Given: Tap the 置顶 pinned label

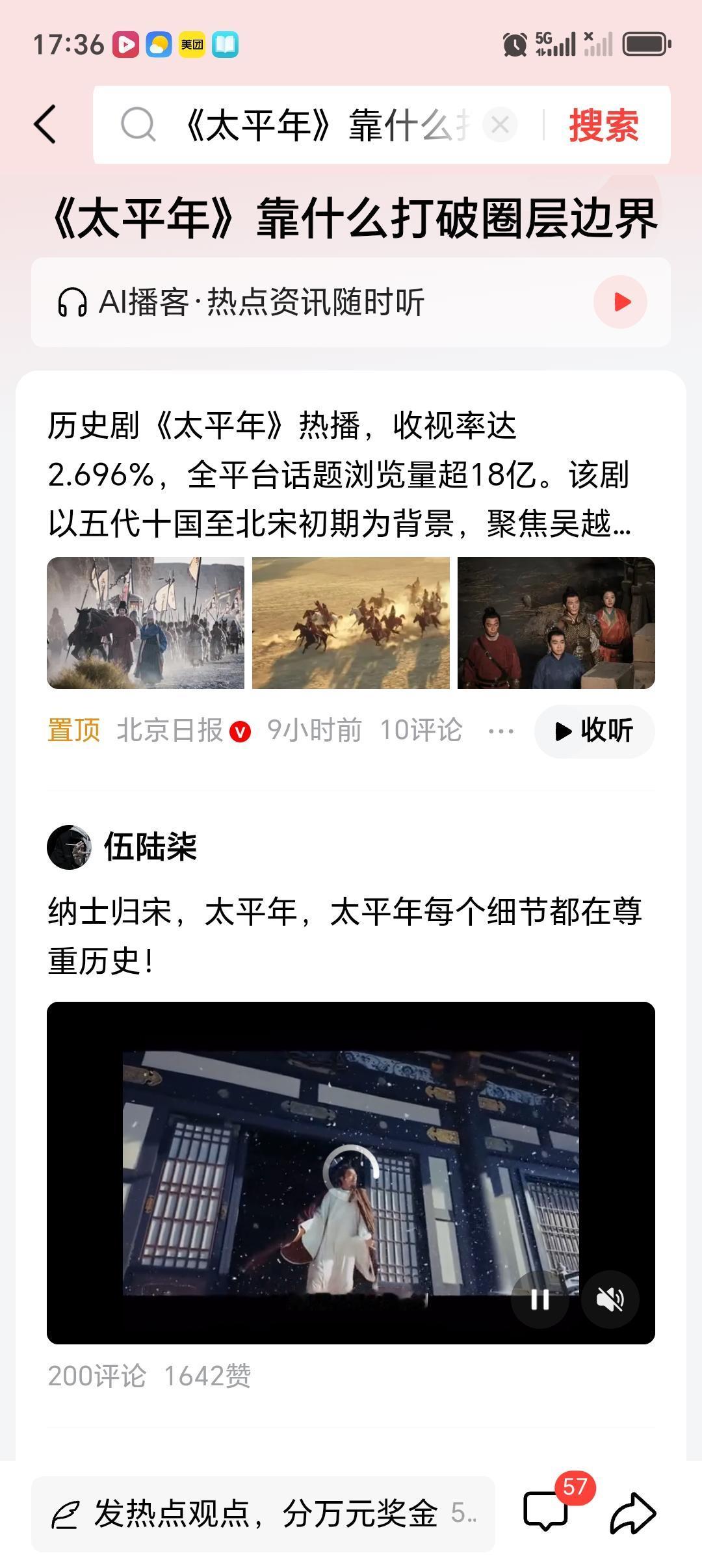Looking at the screenshot, I should point(73,731).
